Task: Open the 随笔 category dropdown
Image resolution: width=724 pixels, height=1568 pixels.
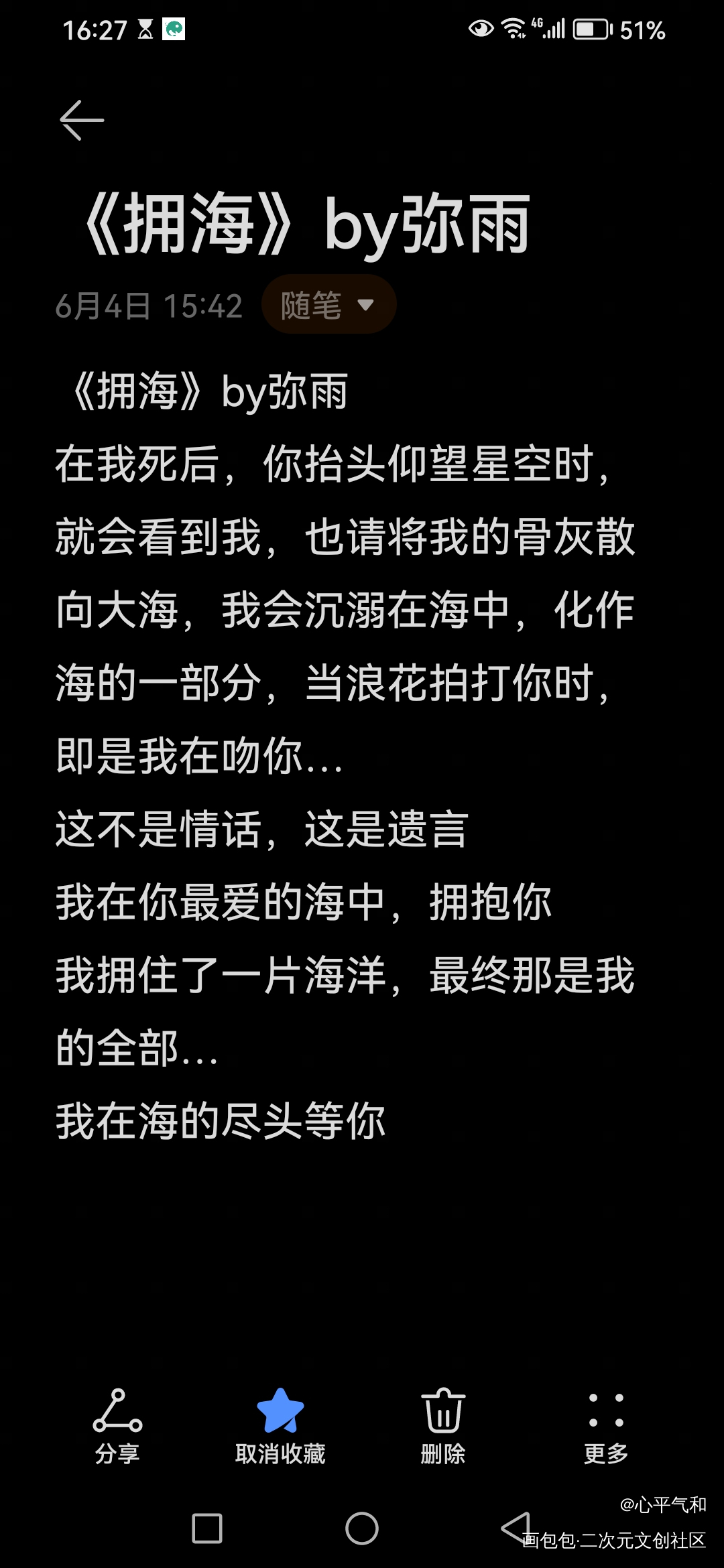Action: pos(328,305)
